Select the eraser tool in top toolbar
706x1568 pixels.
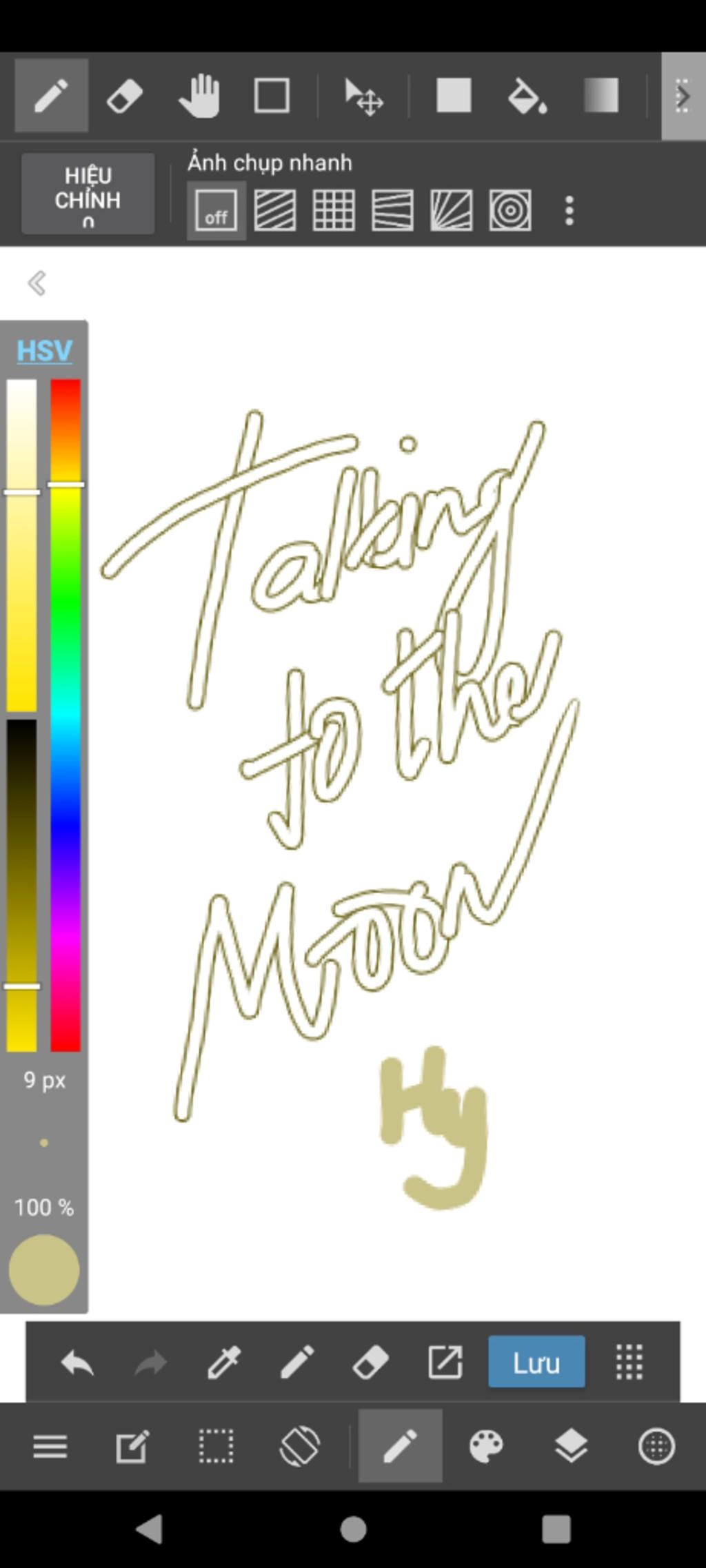click(x=125, y=96)
